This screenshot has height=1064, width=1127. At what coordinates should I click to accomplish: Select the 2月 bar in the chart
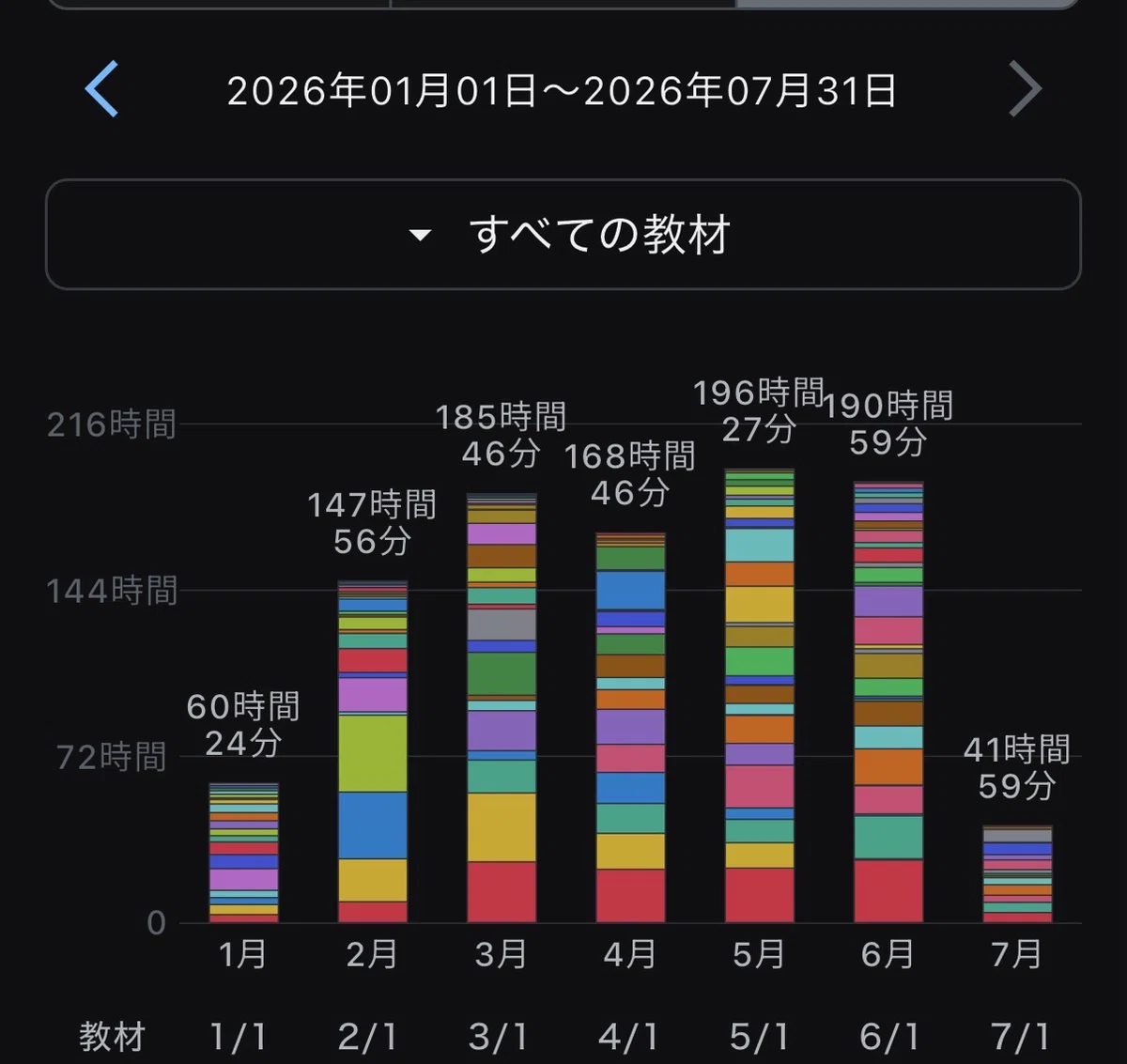373,751
